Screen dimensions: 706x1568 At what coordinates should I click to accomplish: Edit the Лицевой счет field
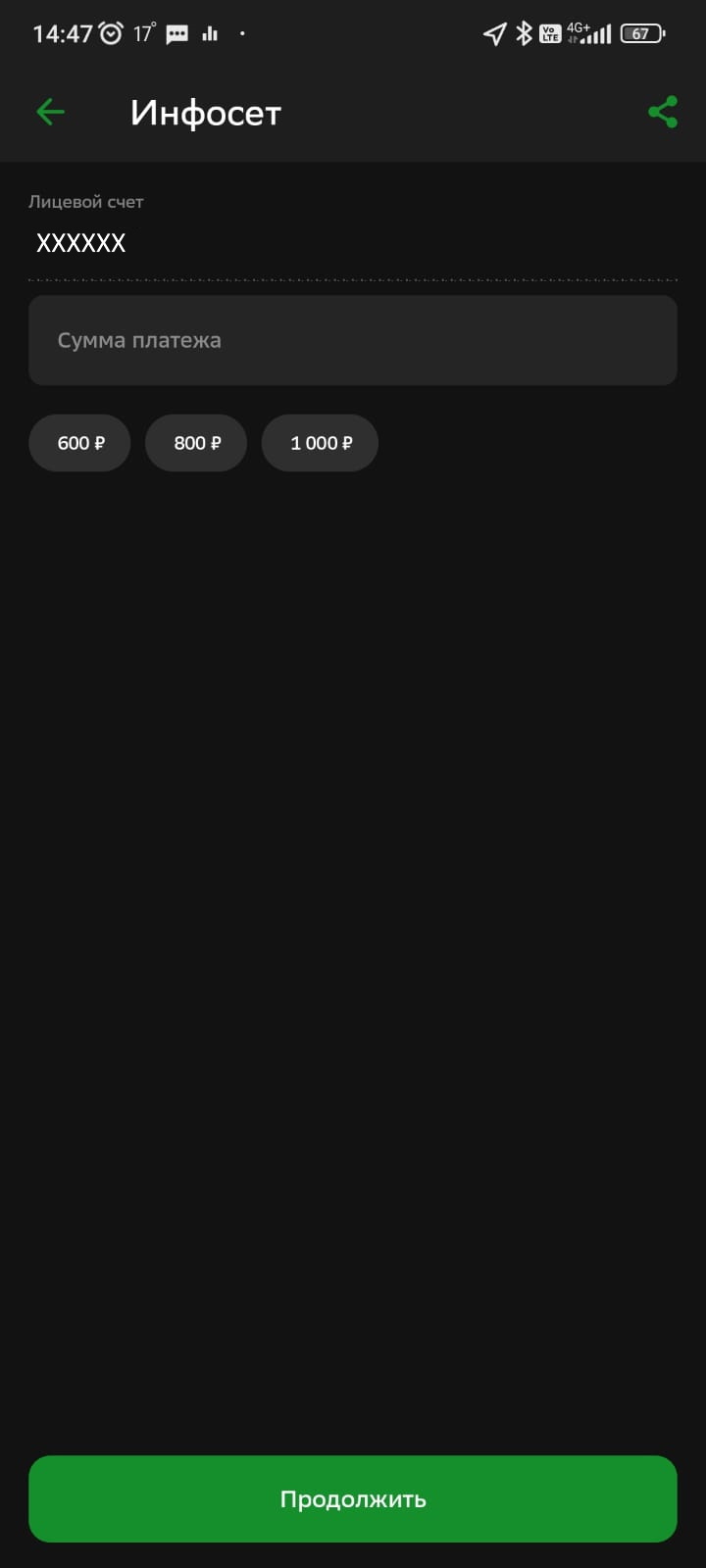351,243
